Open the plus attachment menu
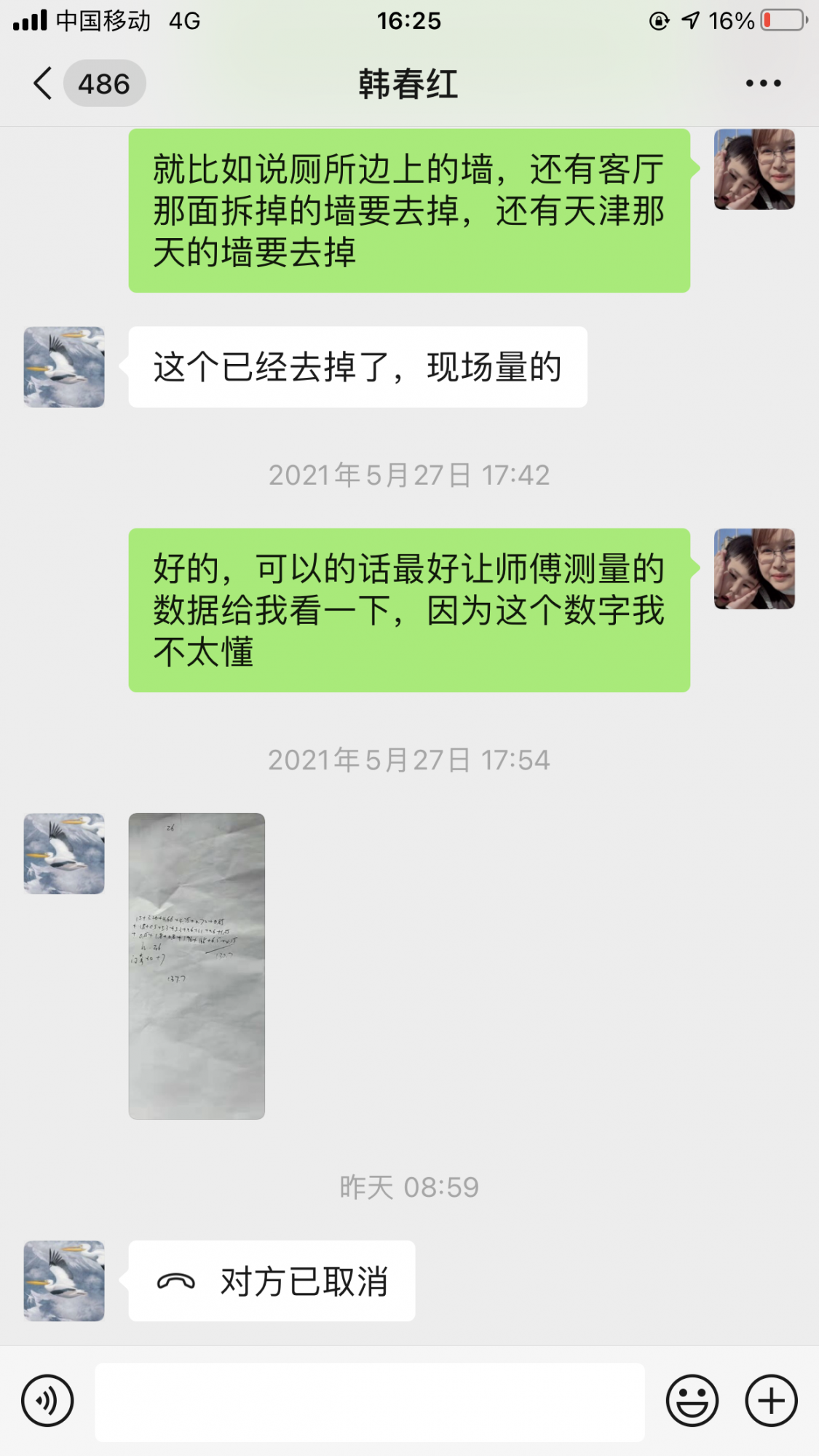Screen dimensions: 819x1456 771,1401
